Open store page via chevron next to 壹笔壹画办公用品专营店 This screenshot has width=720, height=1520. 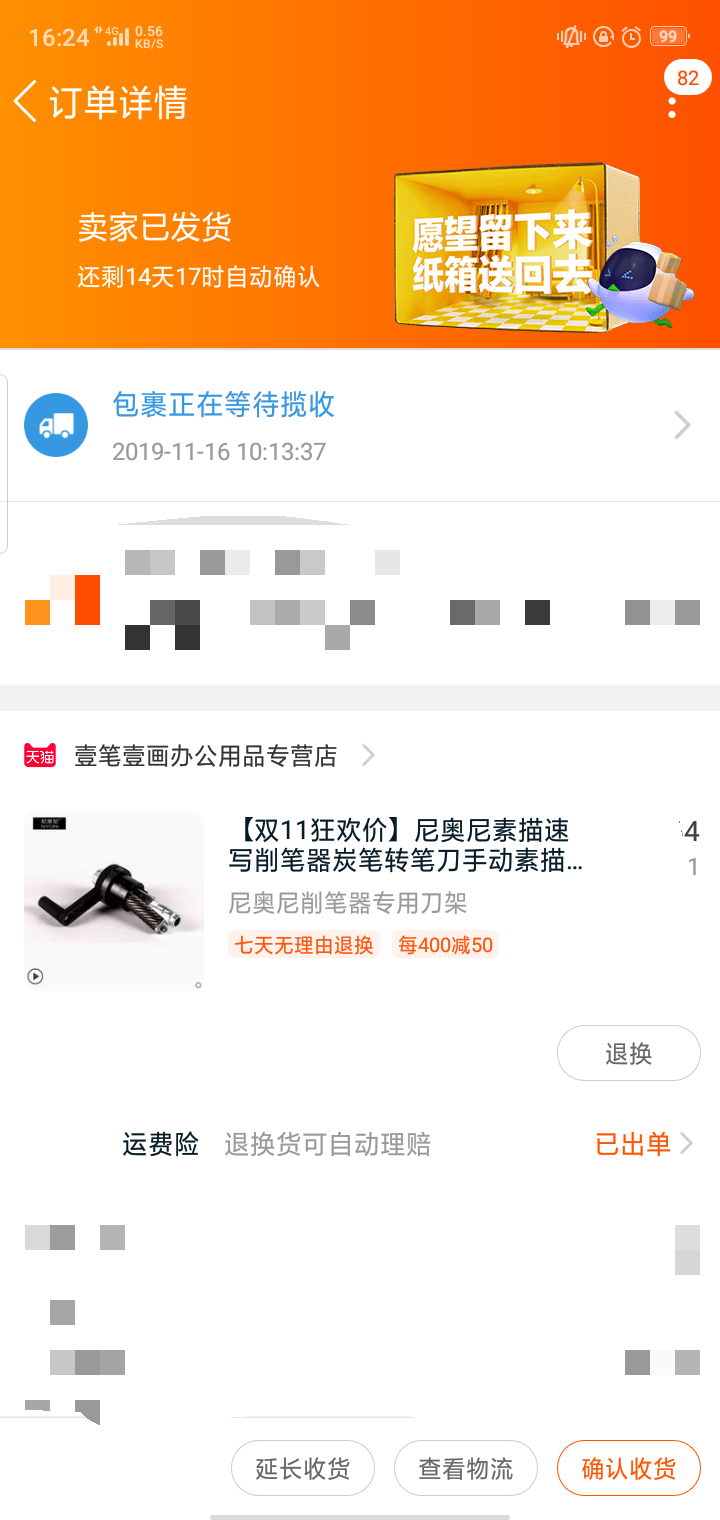[x=369, y=756]
